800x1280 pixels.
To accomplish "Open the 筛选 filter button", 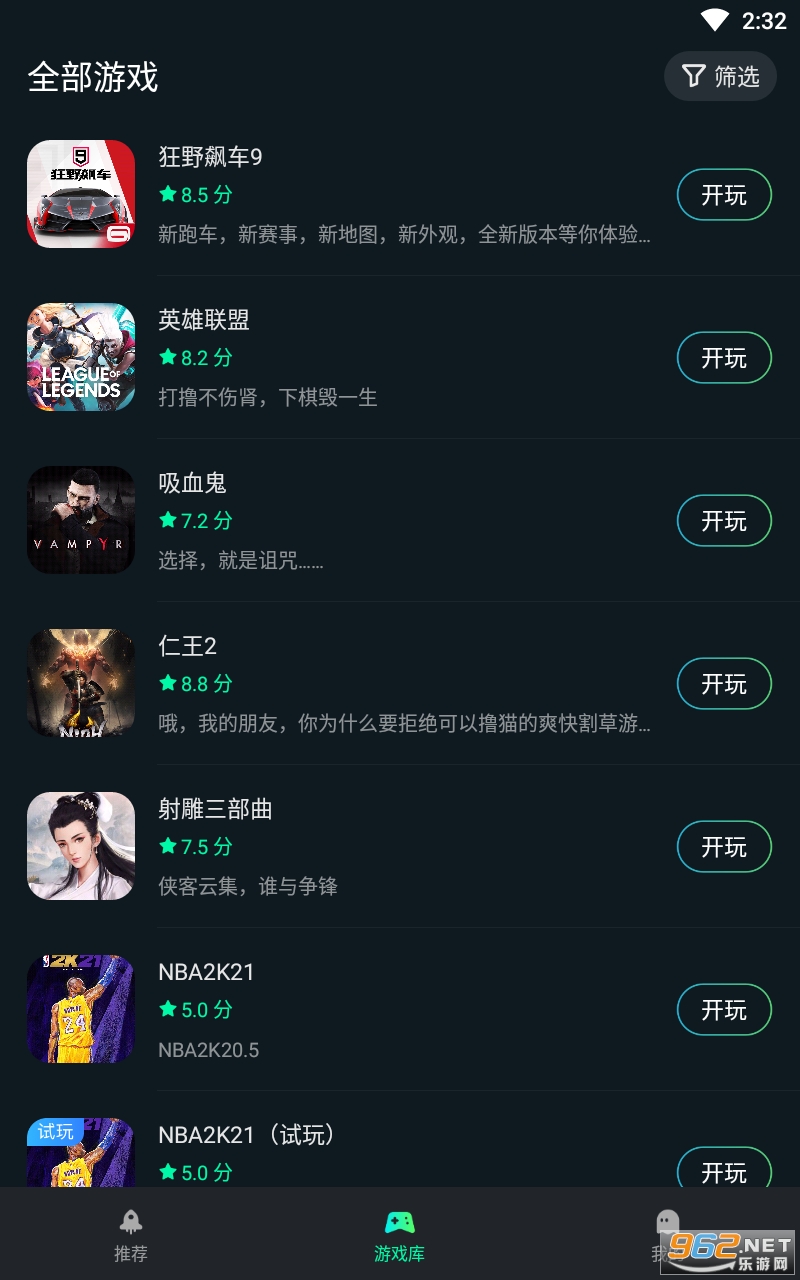I will point(720,77).
